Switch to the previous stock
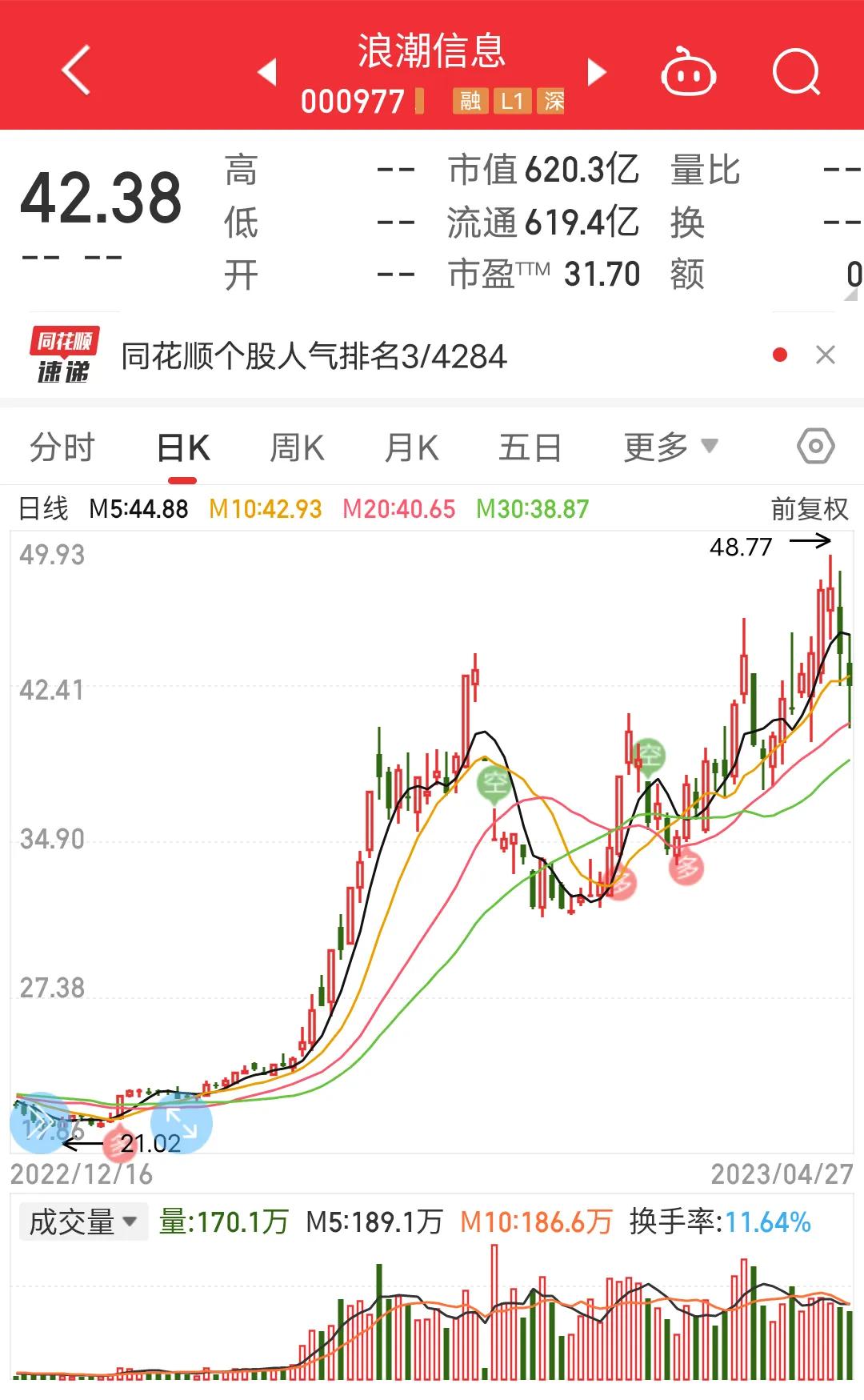Image resolution: width=864 pixels, height=1400 pixels. (x=267, y=72)
